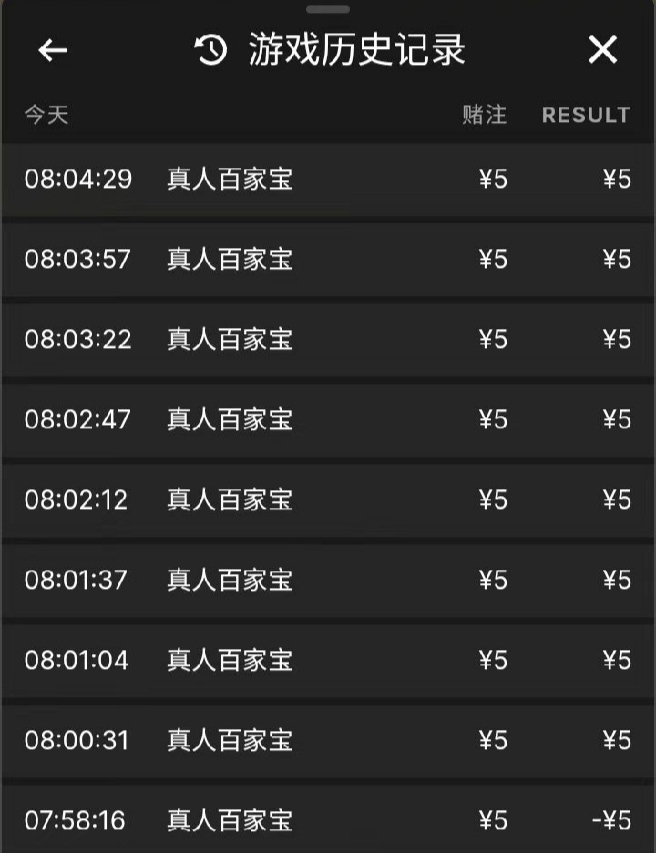Open the 08:02:12 game record
Viewport: 656px width, 853px height.
328,500
